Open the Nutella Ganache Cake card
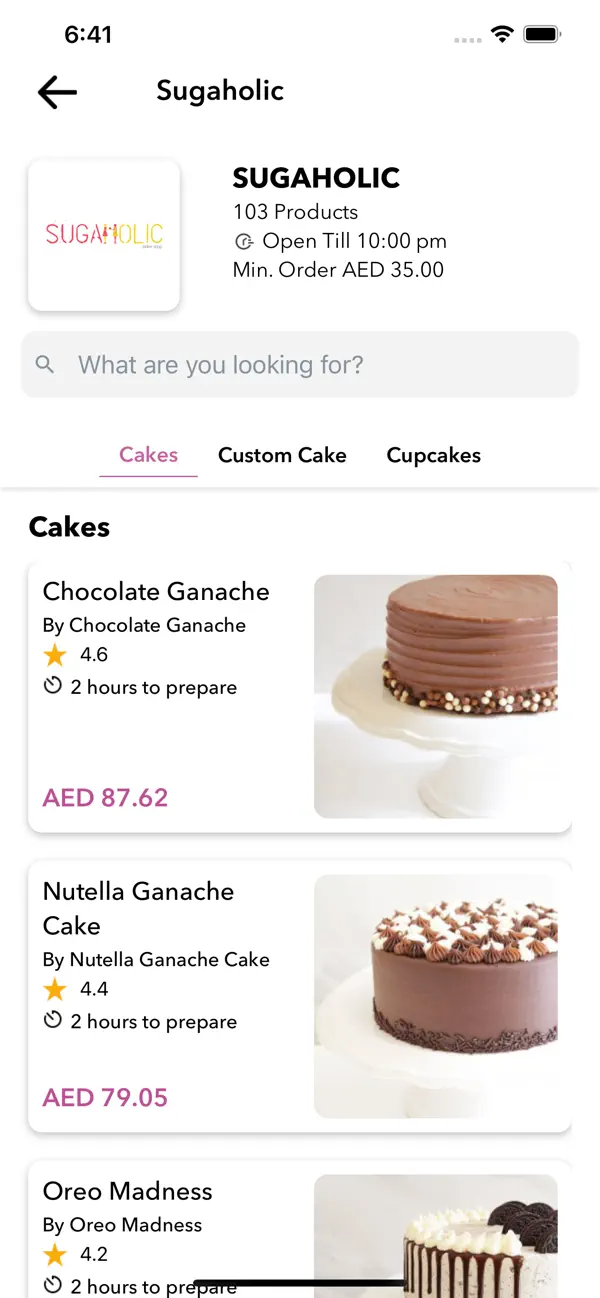This screenshot has width=600, height=1298. [299, 996]
